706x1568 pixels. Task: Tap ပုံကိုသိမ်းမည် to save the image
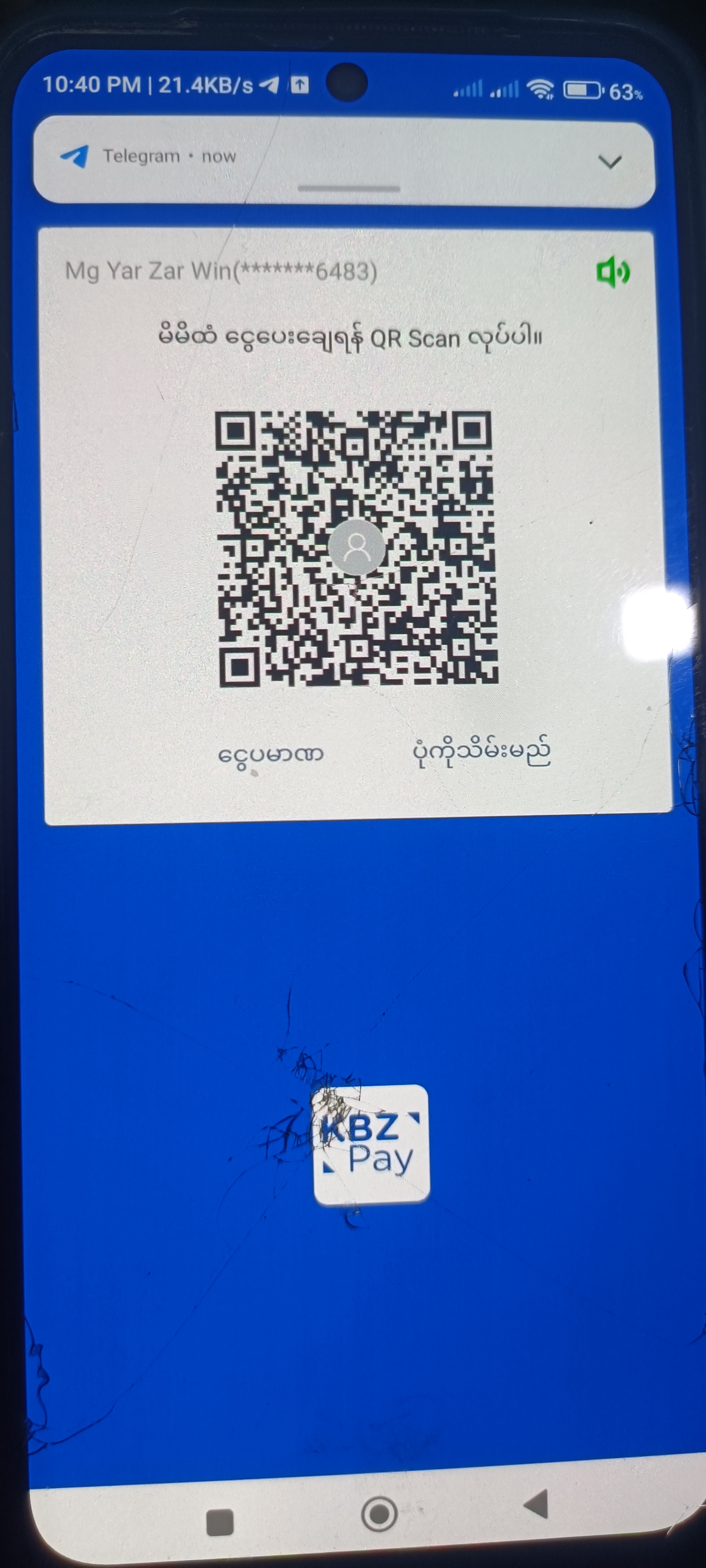[481, 752]
